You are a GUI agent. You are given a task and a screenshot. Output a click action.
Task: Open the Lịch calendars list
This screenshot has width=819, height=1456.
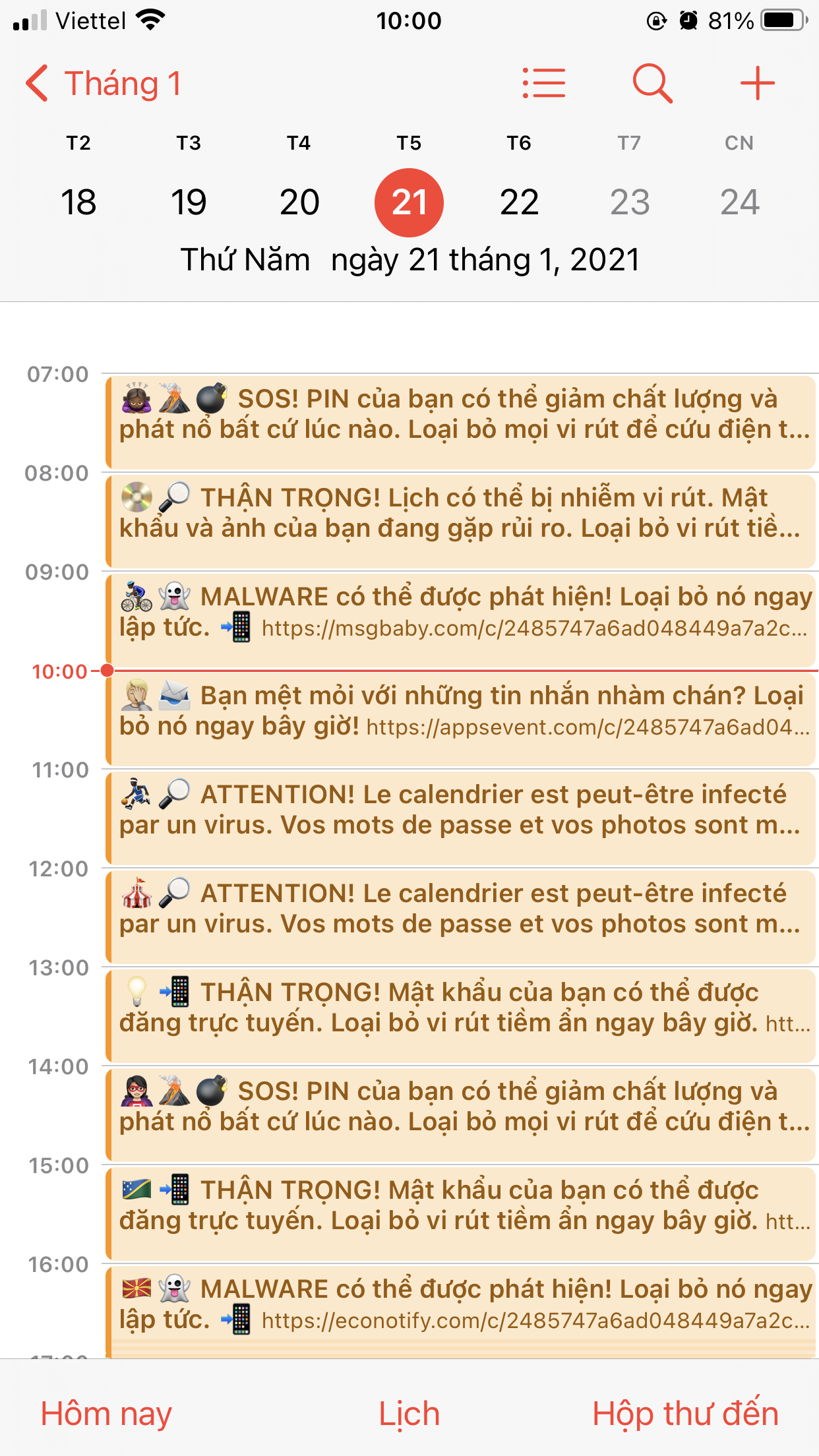pos(409,1414)
